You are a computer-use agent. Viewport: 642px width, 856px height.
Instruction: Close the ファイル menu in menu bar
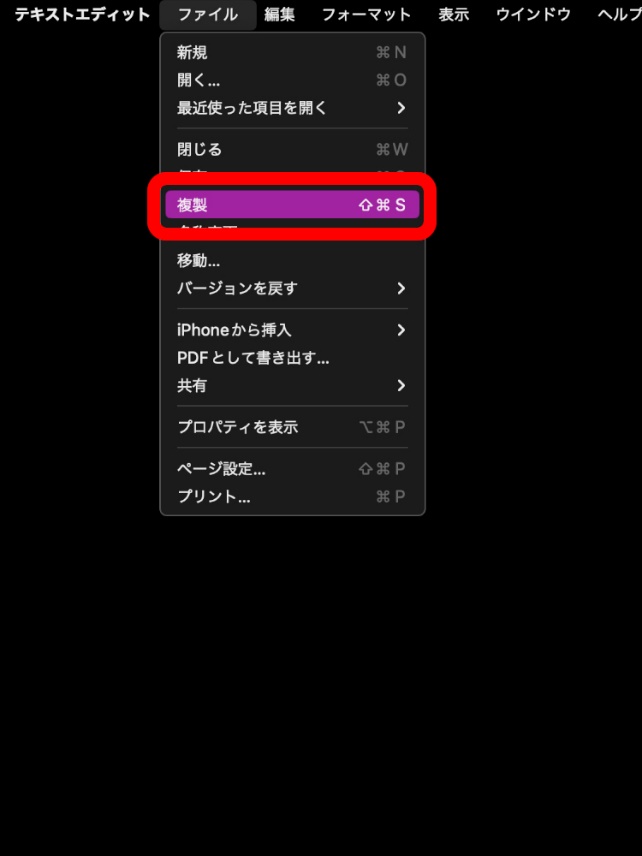click(208, 14)
